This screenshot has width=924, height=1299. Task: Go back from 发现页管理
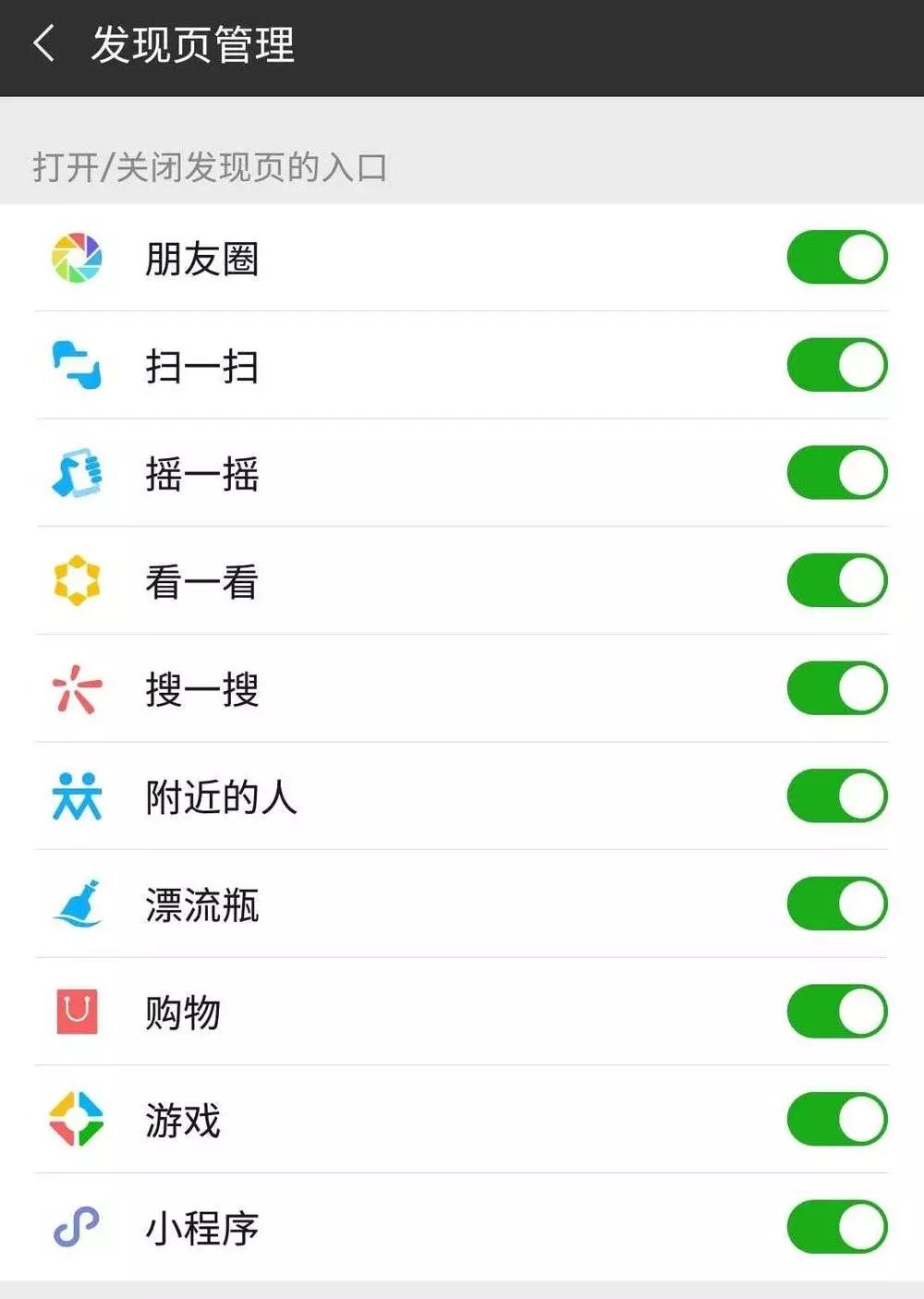point(44,44)
